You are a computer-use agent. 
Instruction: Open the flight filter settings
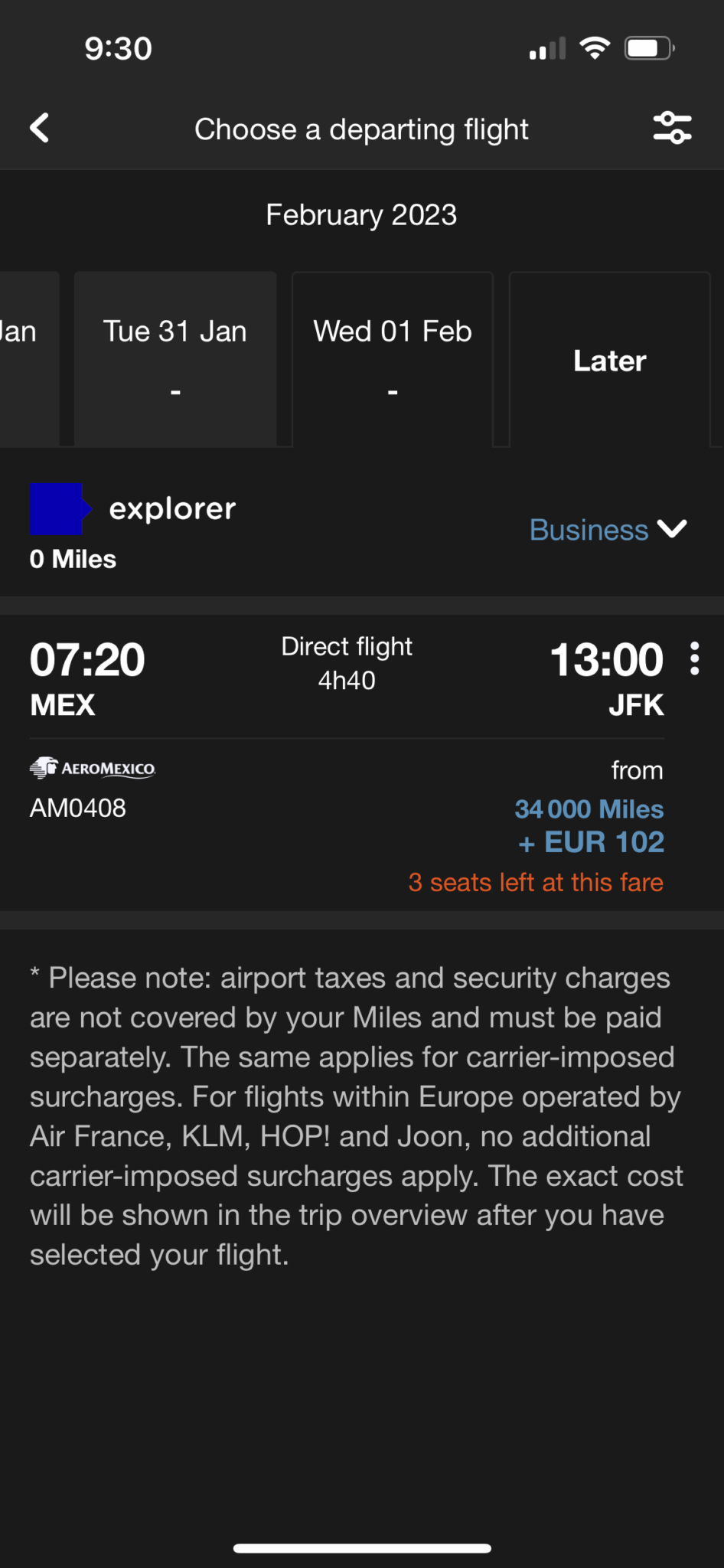[x=672, y=128]
